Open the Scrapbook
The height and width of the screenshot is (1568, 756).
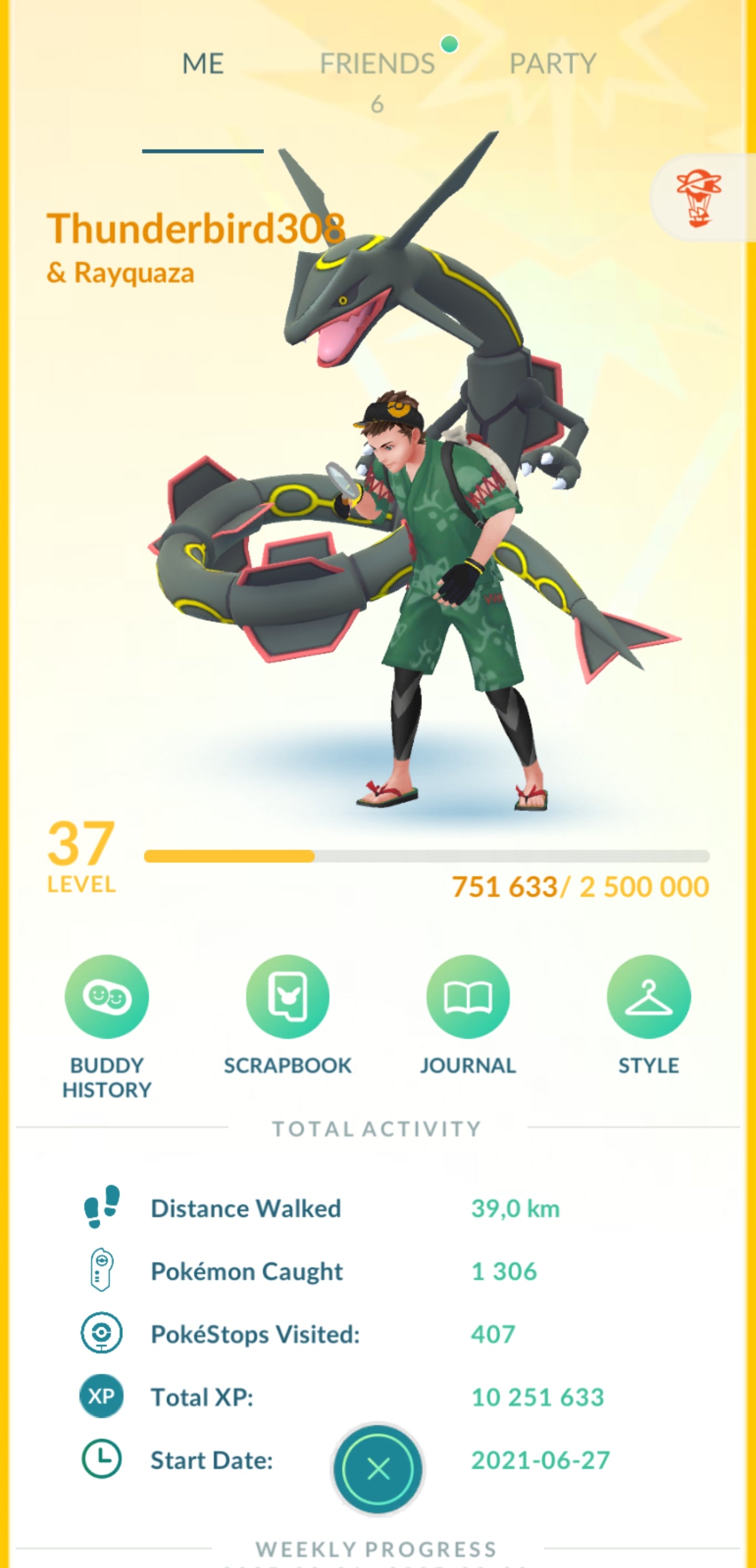(x=288, y=997)
